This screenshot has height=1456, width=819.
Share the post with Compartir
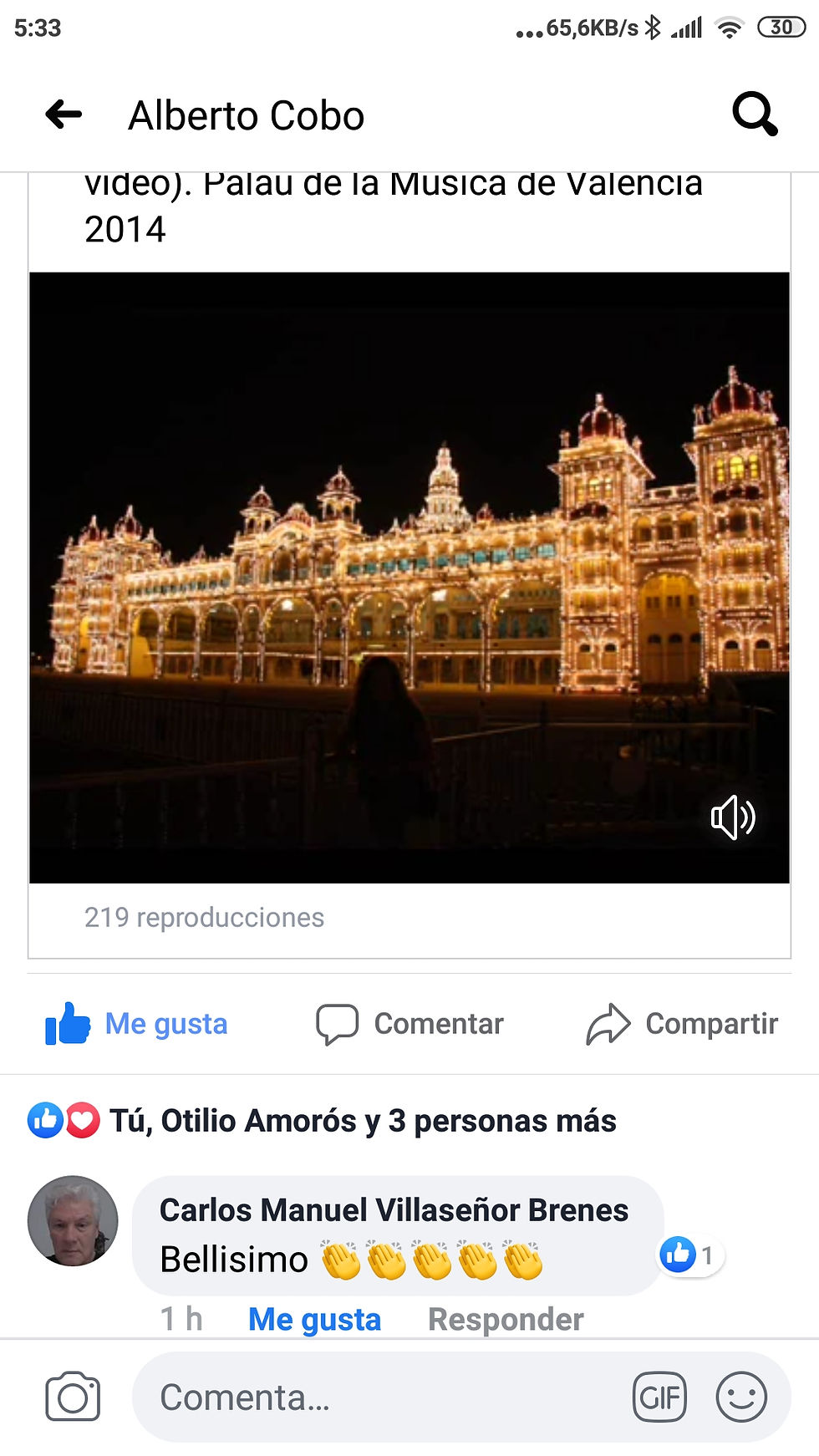tap(682, 1024)
